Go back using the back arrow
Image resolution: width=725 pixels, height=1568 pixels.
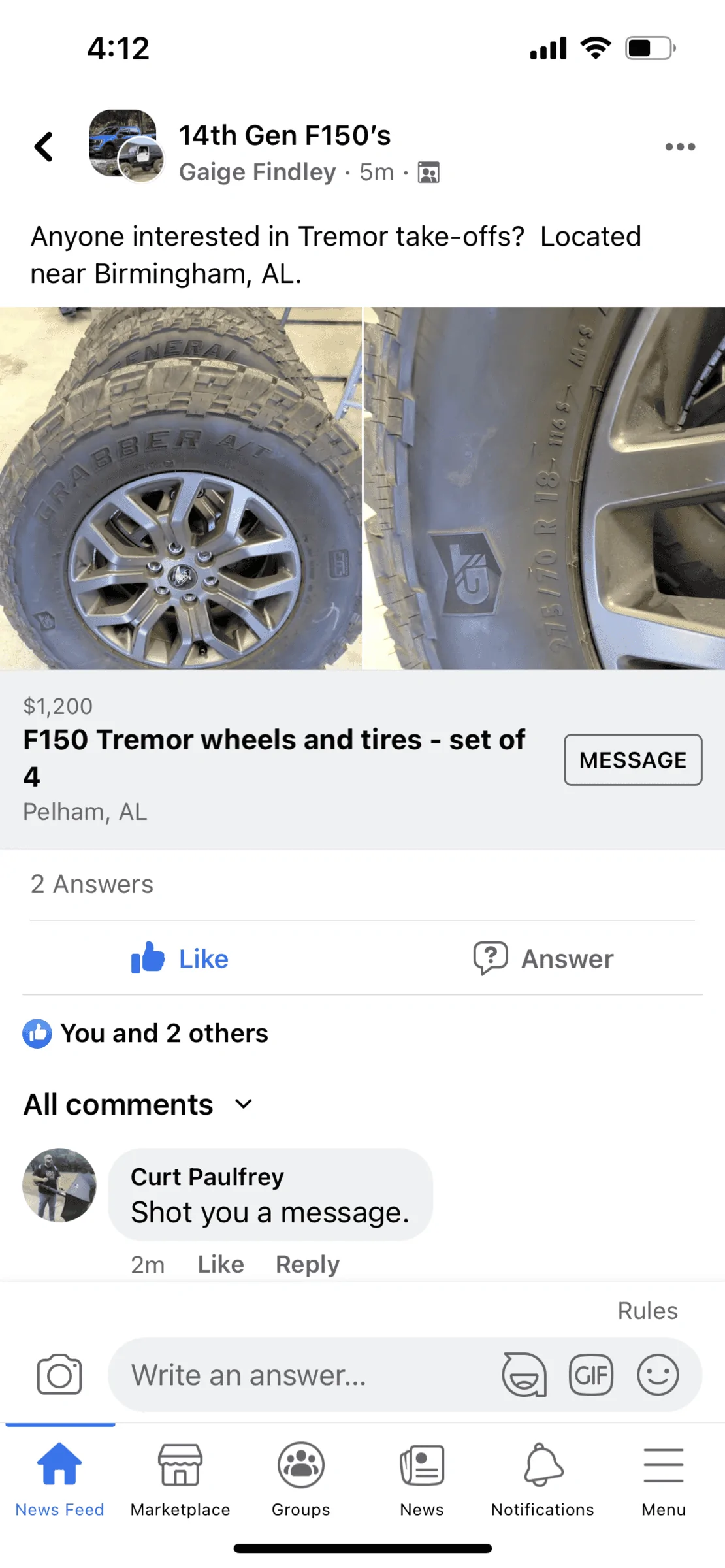point(44,147)
